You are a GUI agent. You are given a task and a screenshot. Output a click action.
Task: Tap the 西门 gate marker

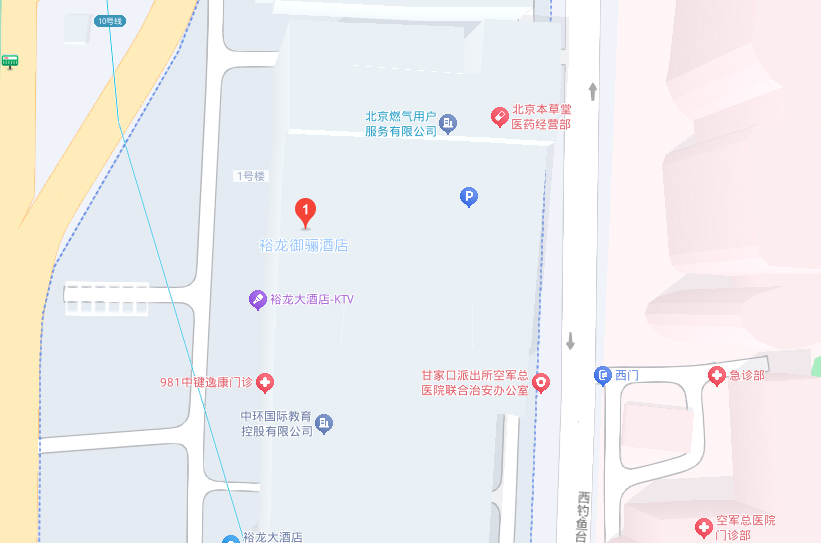click(603, 375)
